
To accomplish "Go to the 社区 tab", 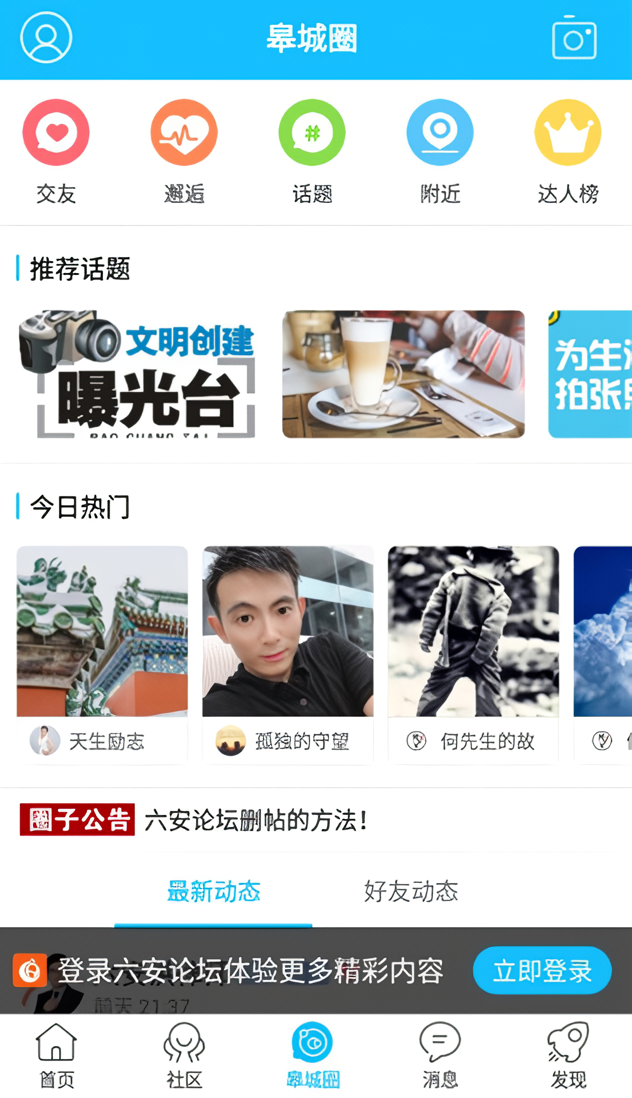I will 184,1056.
